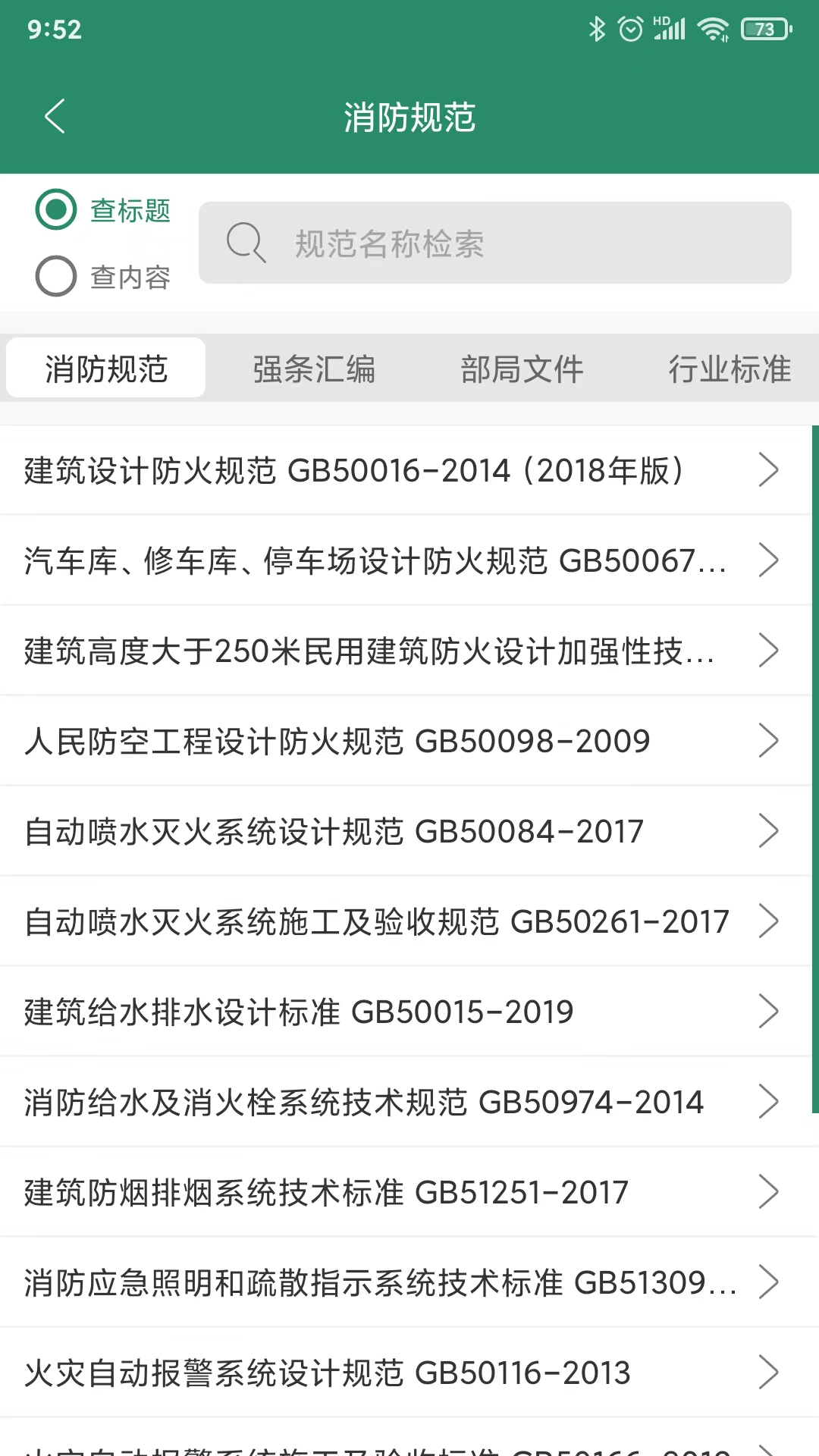The width and height of the screenshot is (819, 1456).
Task: Open the chevron next to 人民防空工程设计防火规范
Action: pos(769,740)
